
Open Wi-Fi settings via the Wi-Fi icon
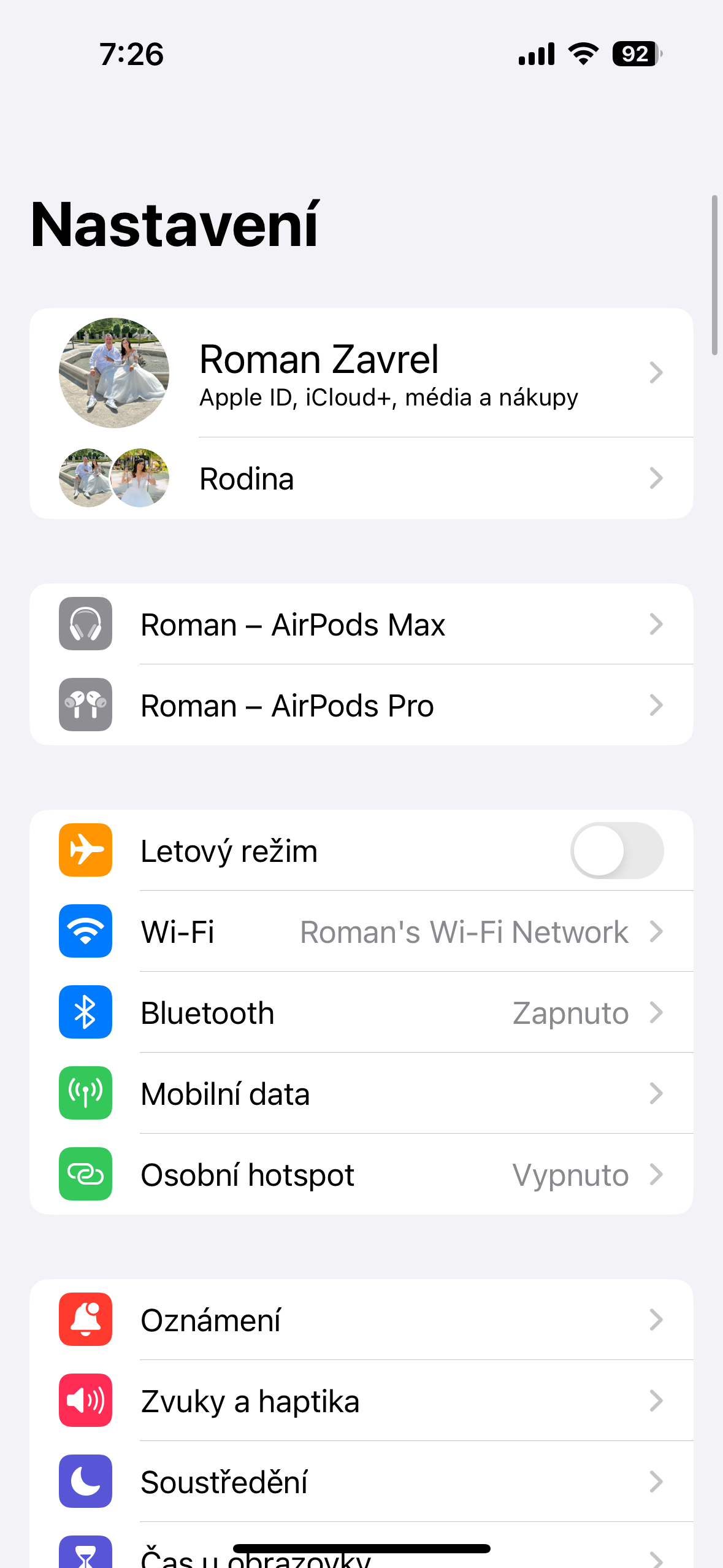point(85,931)
